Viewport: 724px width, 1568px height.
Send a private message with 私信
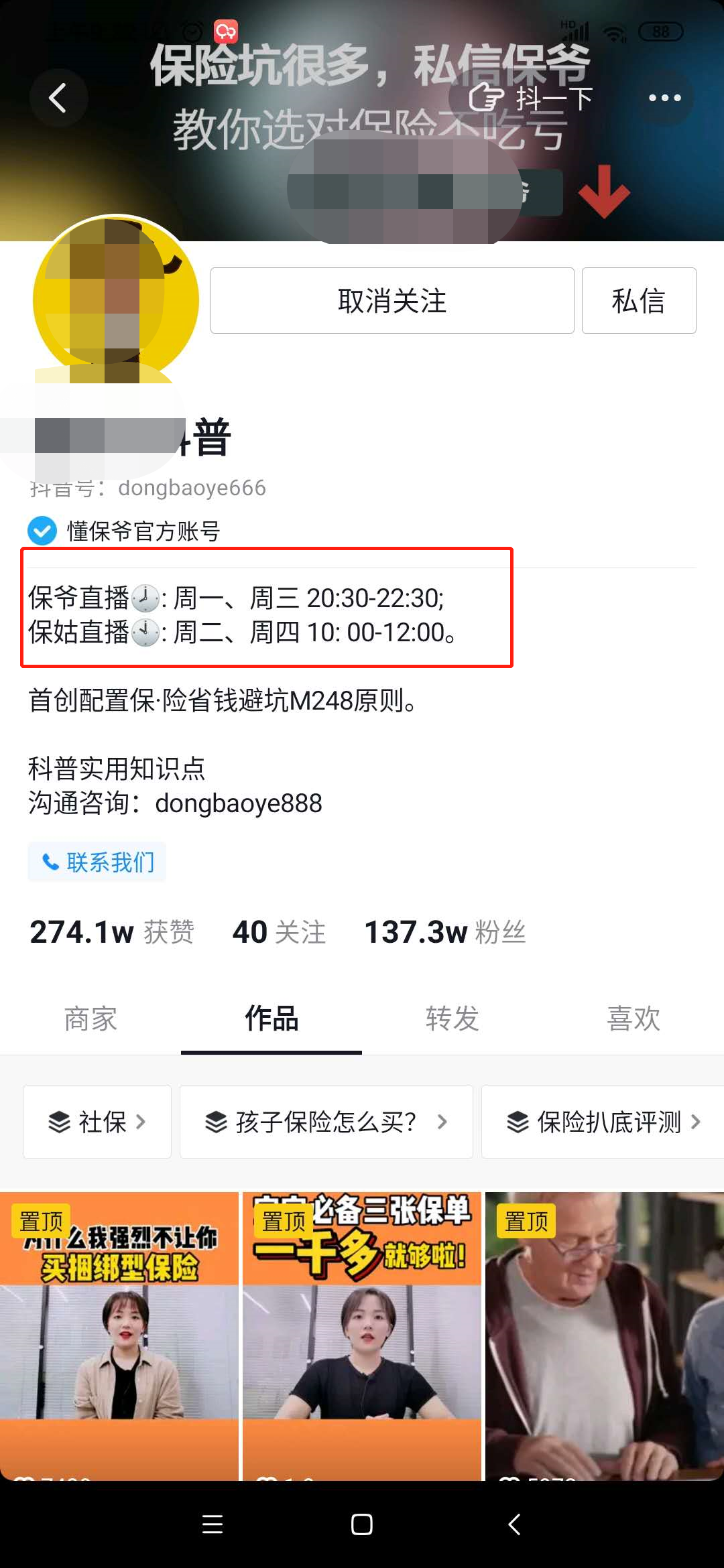(639, 300)
